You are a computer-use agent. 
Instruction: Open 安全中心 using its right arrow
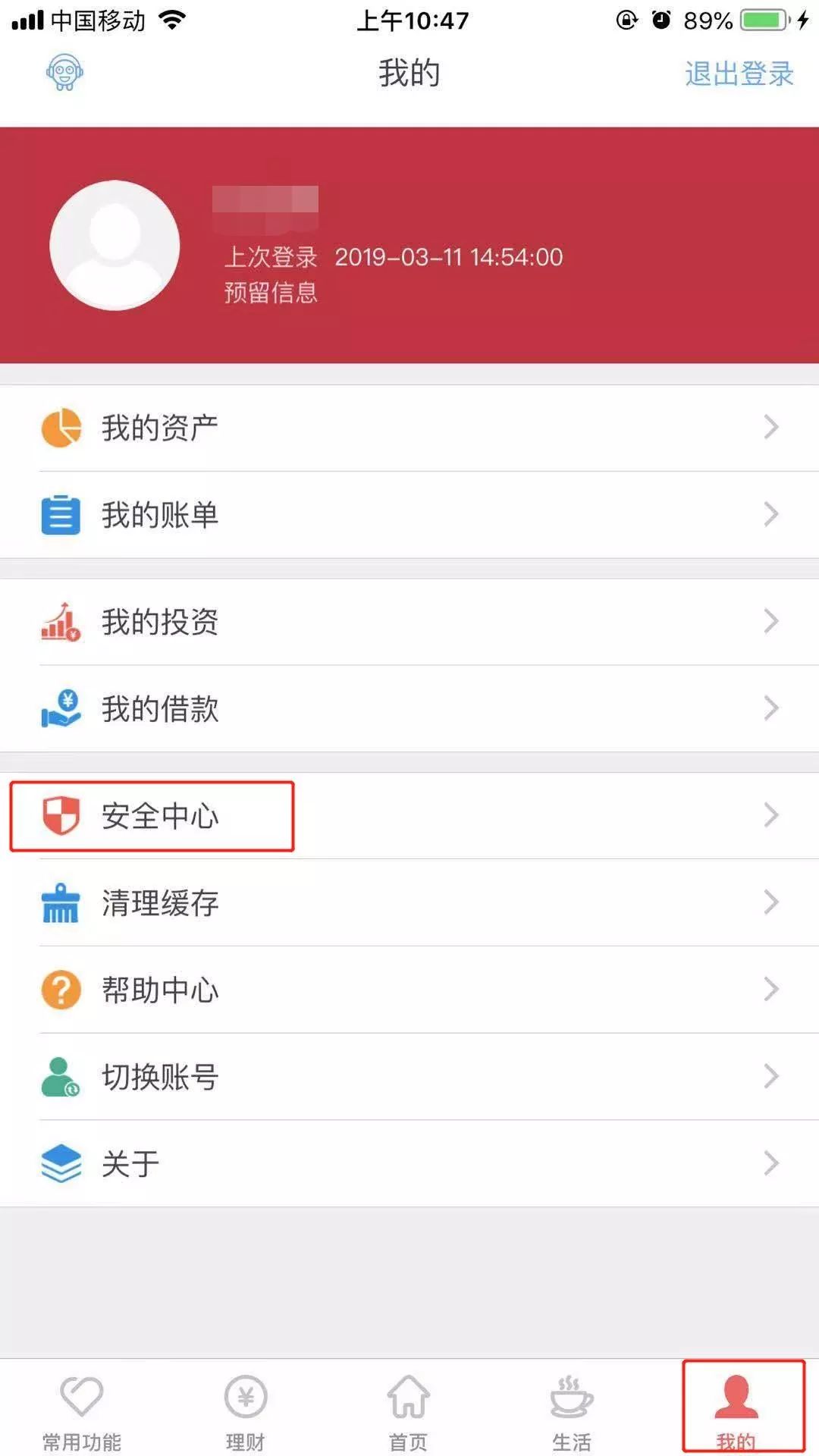(x=772, y=815)
